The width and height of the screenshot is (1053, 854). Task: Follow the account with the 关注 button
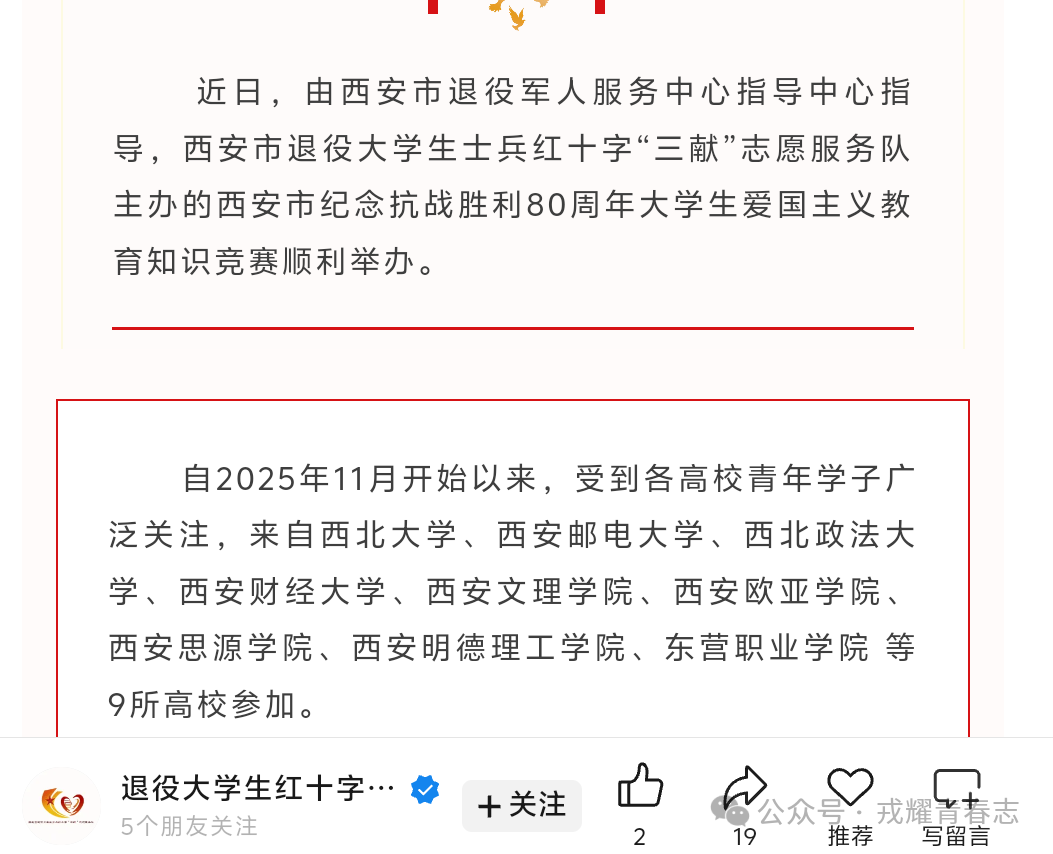[x=522, y=805]
